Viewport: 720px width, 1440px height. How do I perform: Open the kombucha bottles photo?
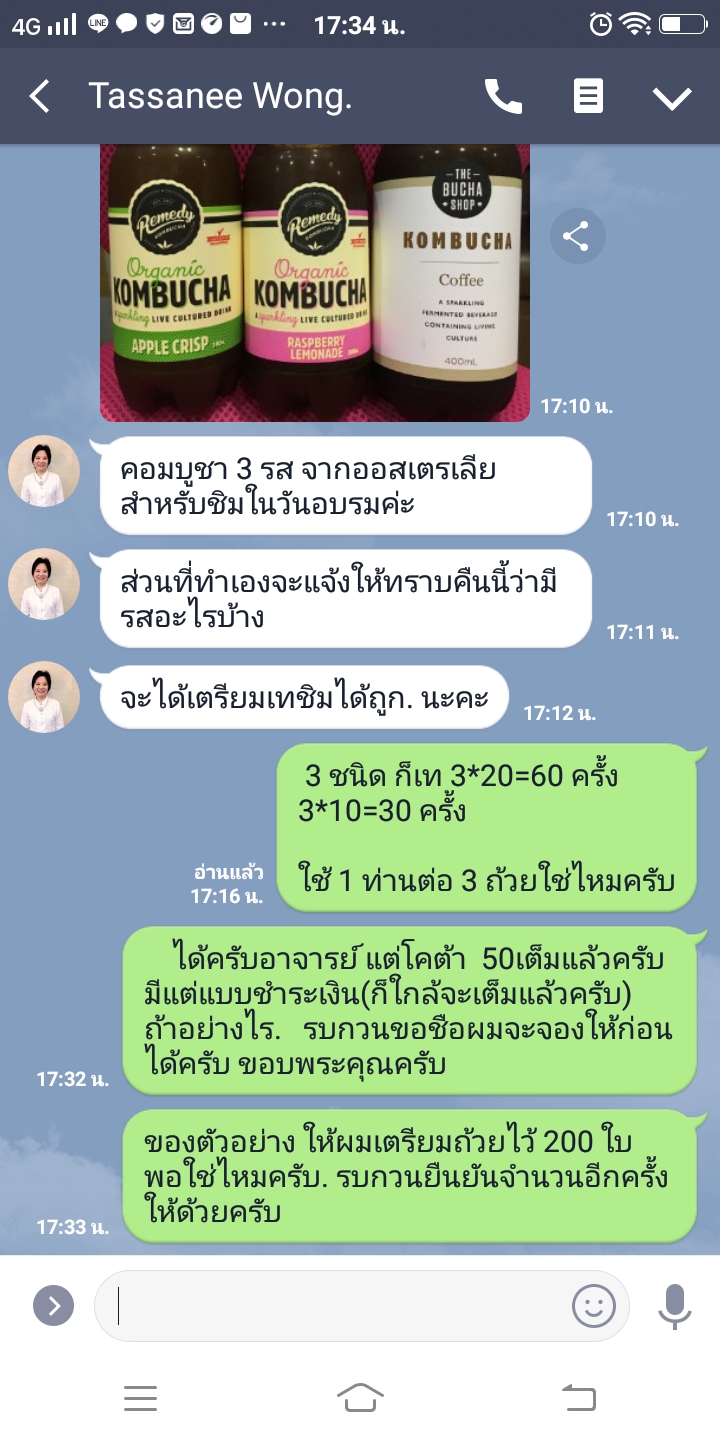pos(315,282)
